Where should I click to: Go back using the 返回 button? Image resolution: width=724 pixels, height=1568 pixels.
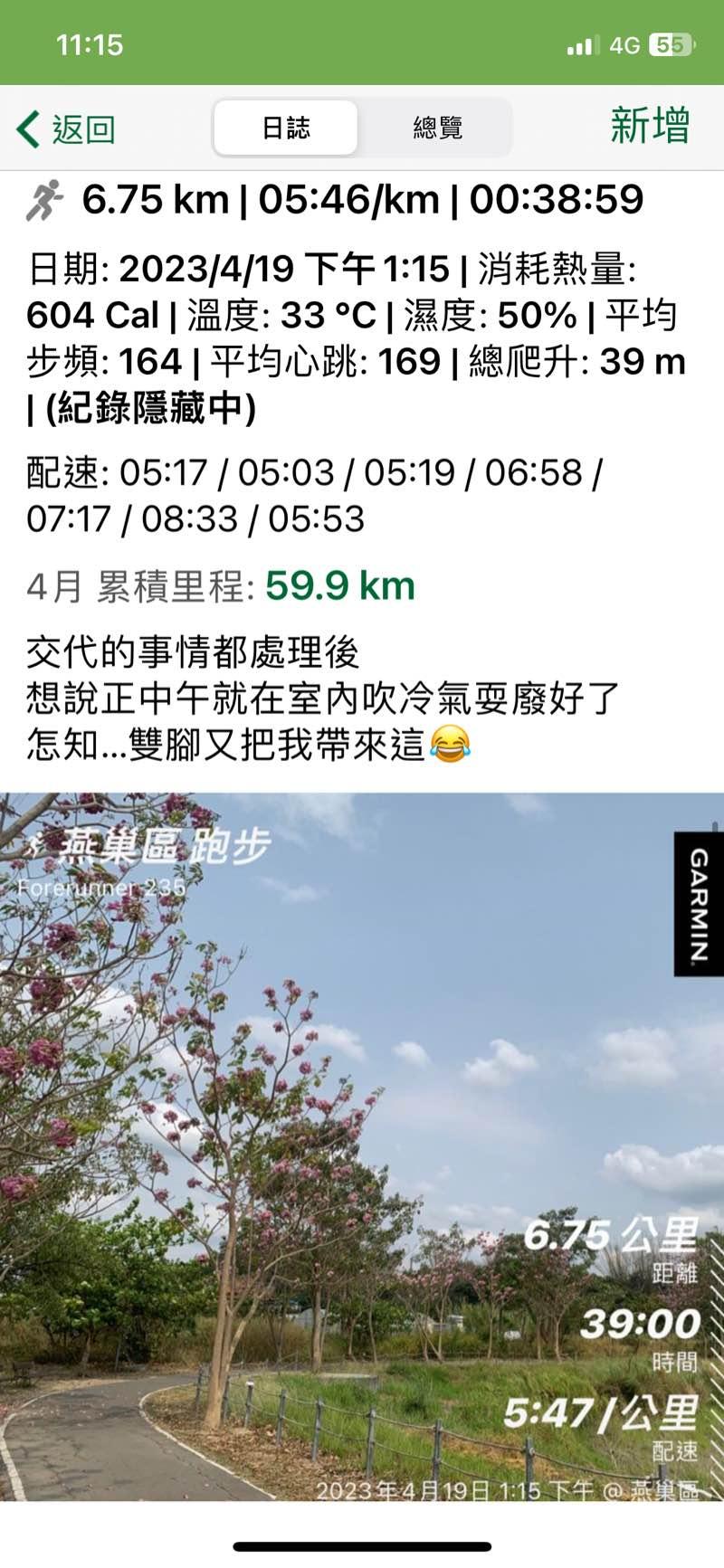tap(66, 129)
